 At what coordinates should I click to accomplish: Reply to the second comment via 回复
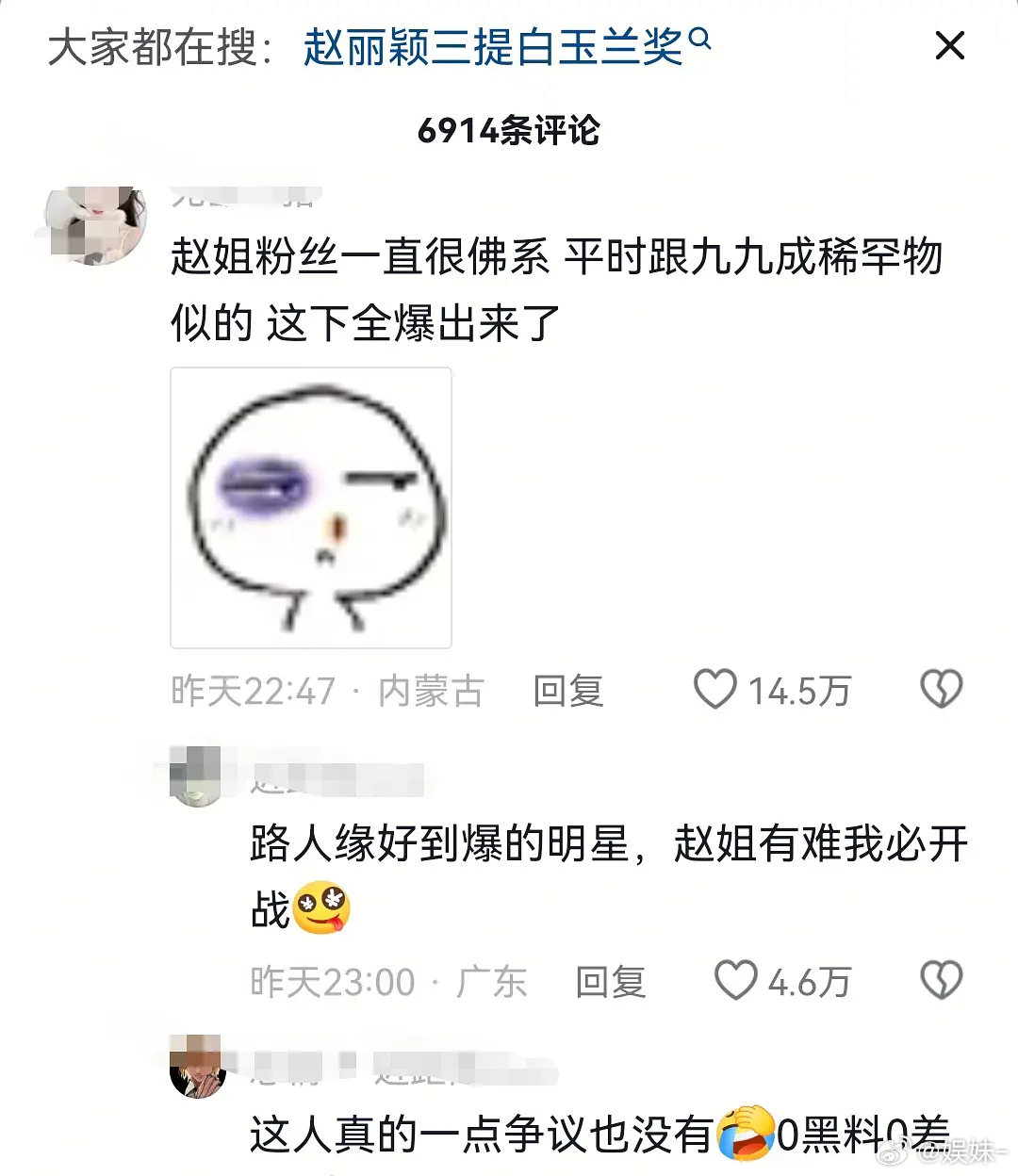click(x=611, y=981)
